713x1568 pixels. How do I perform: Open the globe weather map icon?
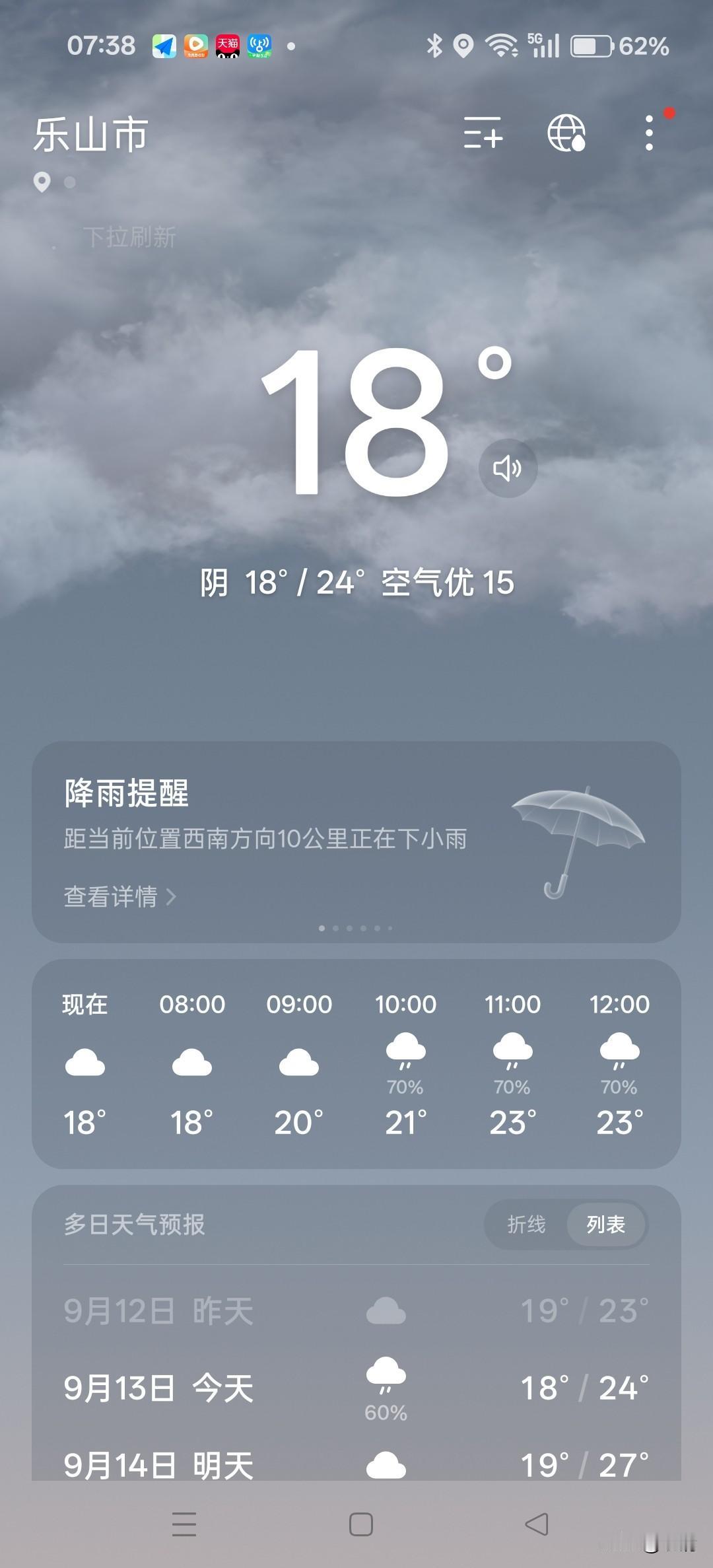[x=567, y=133]
